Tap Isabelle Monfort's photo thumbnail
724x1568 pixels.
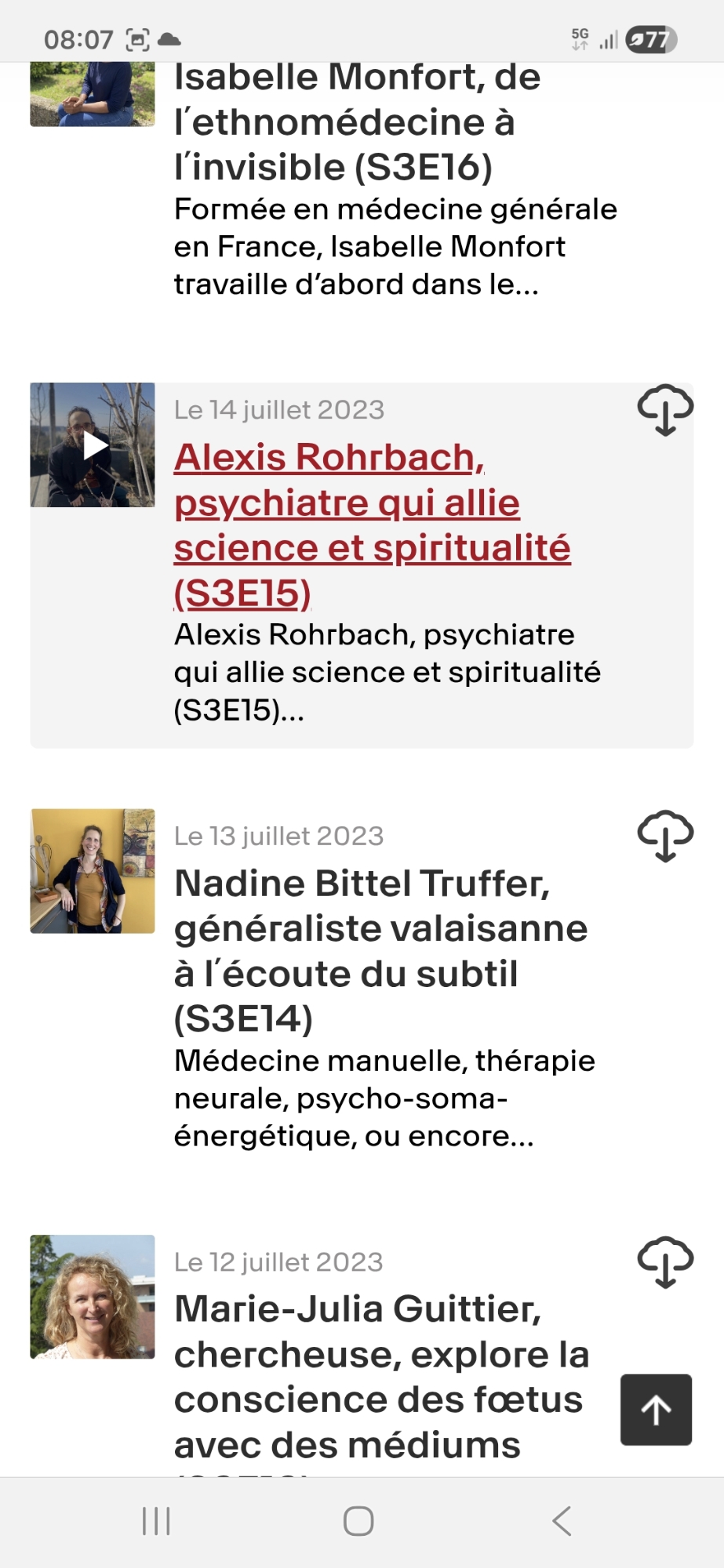pyautogui.click(x=93, y=95)
